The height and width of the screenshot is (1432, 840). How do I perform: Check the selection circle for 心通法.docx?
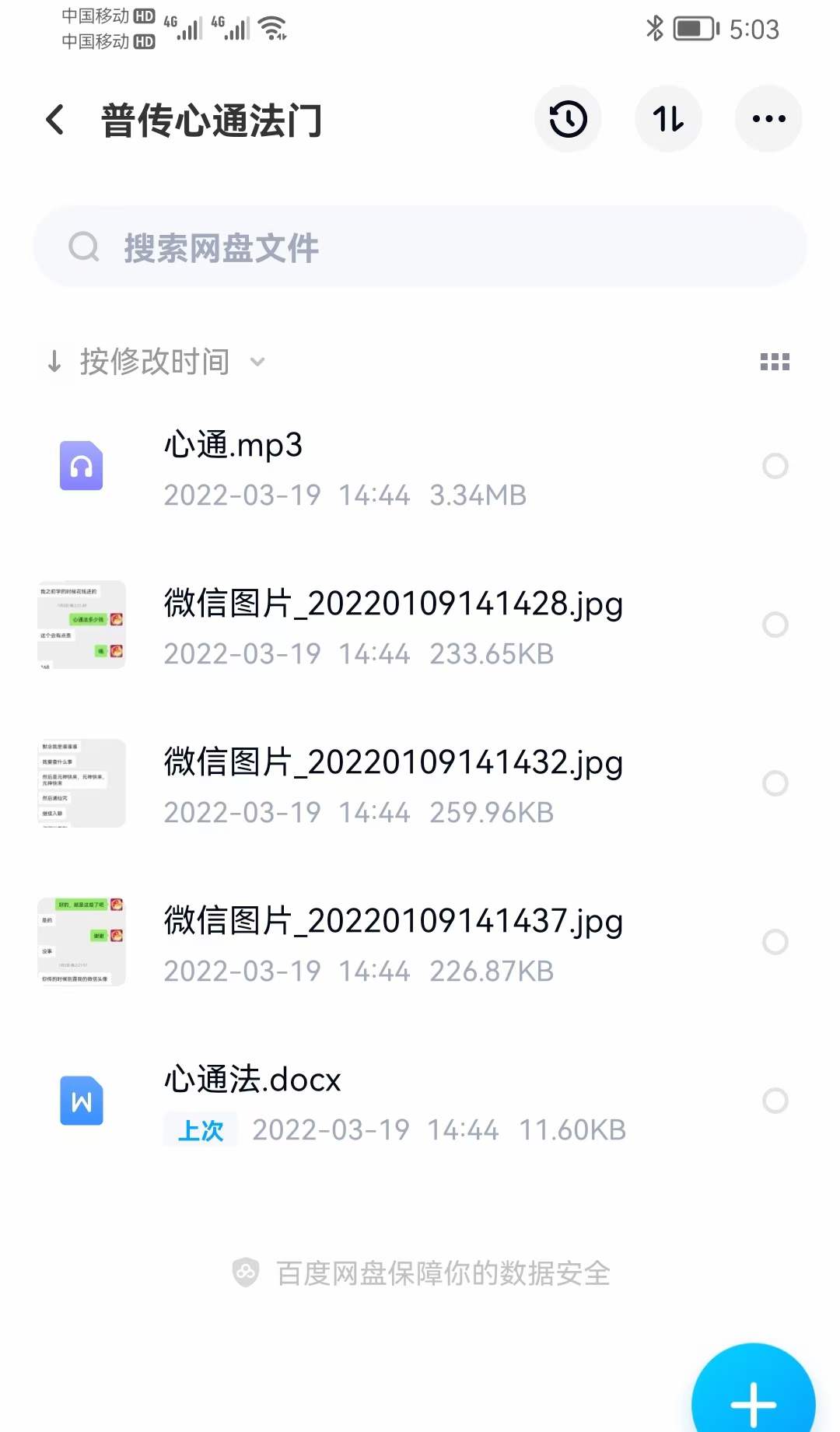(x=775, y=1101)
